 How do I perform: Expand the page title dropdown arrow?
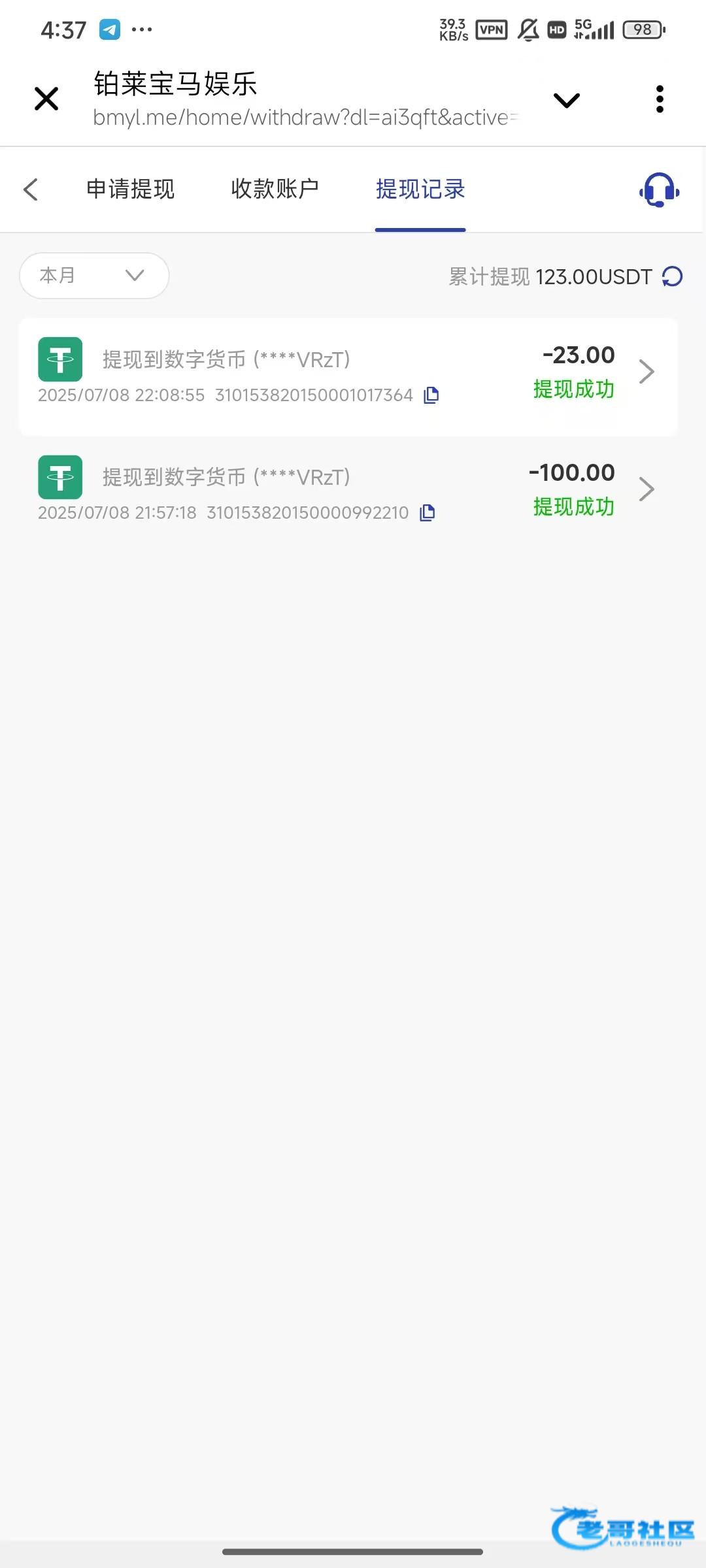point(566,100)
